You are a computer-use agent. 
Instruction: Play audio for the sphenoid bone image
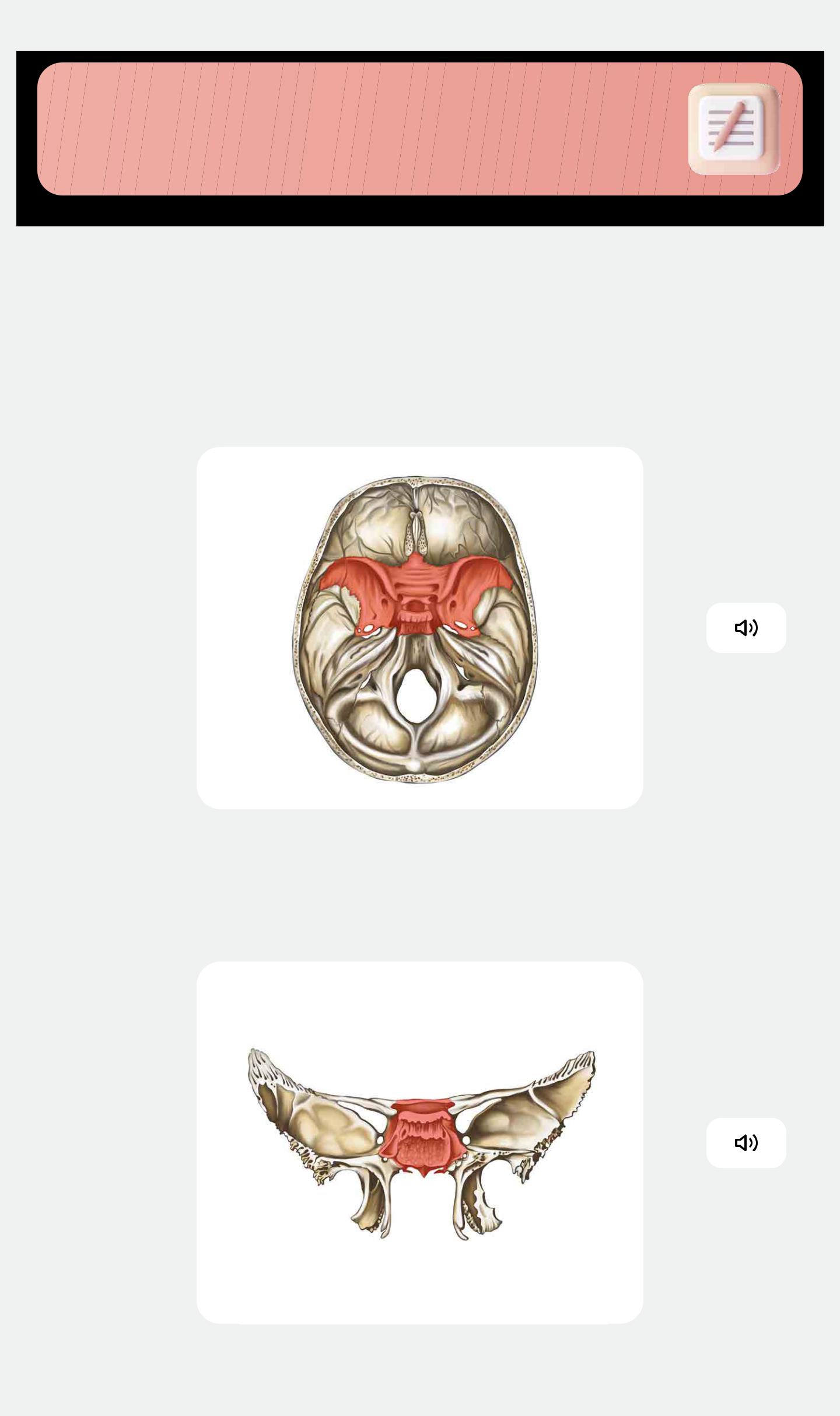[745, 1142]
